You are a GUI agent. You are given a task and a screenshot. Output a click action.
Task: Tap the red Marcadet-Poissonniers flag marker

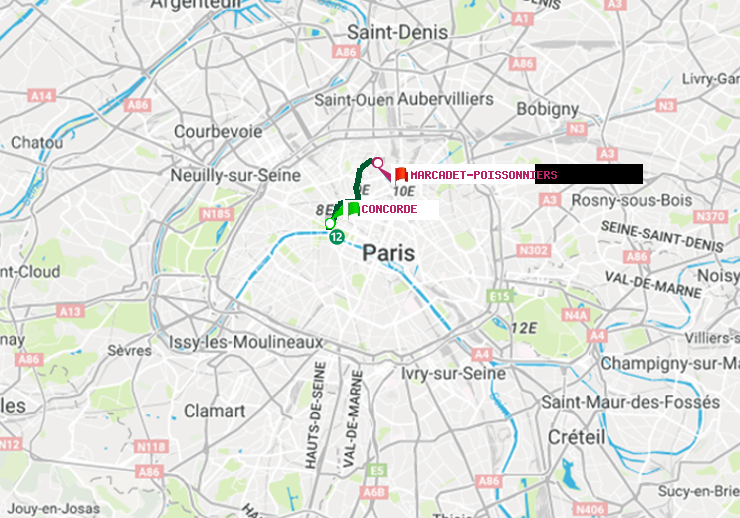click(x=401, y=173)
